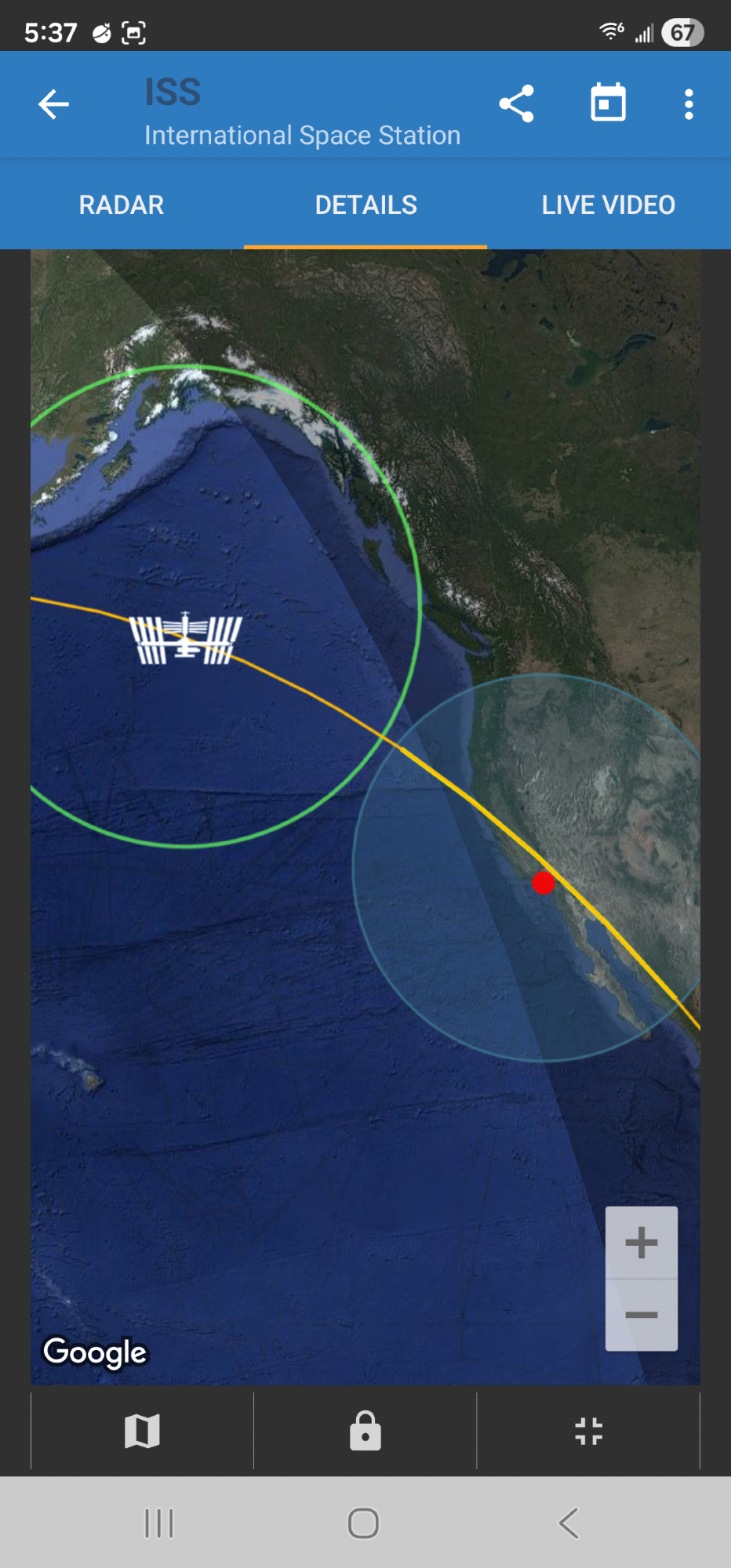Share the ISS details
Screen dimensions: 731x1568
[516, 104]
